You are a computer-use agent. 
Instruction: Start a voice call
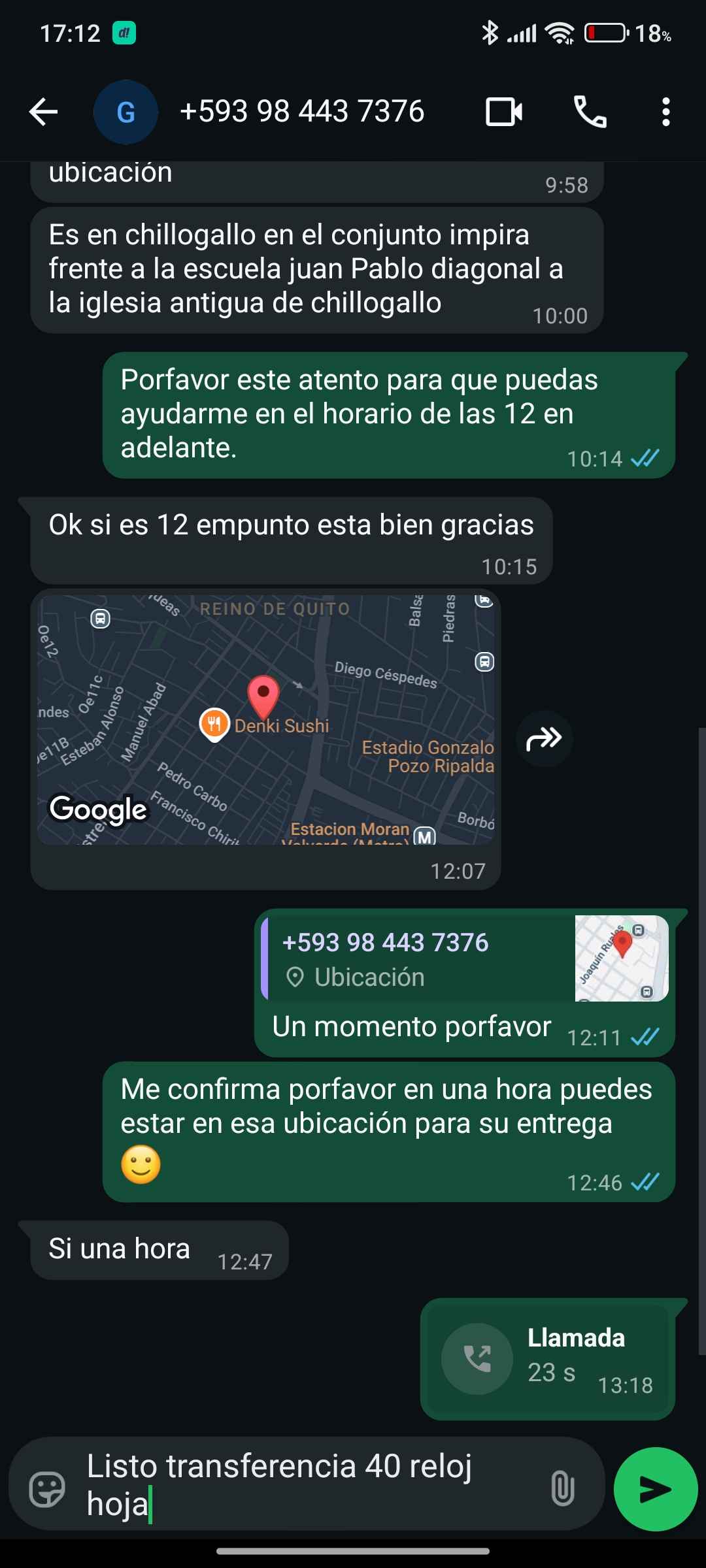tap(590, 112)
